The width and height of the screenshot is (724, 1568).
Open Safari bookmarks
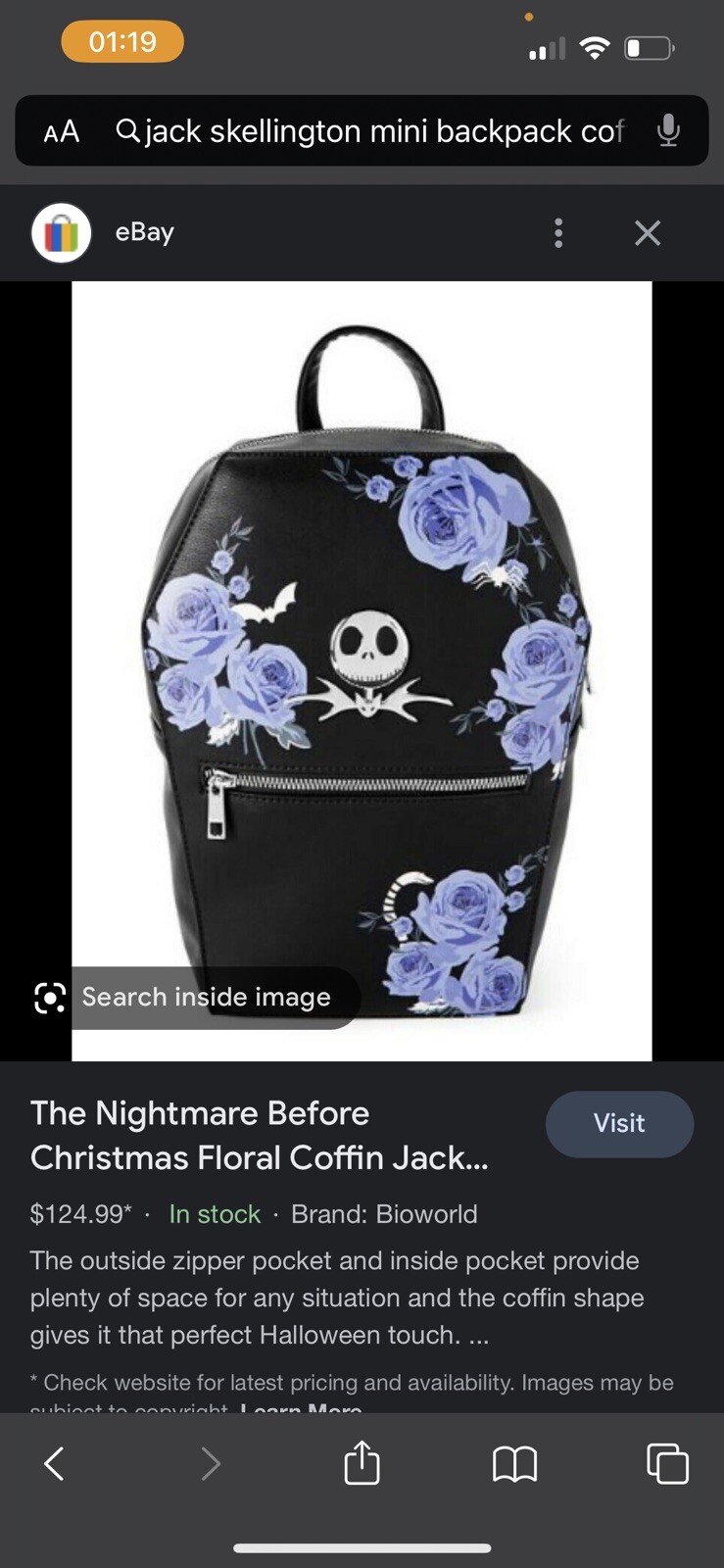(514, 1464)
